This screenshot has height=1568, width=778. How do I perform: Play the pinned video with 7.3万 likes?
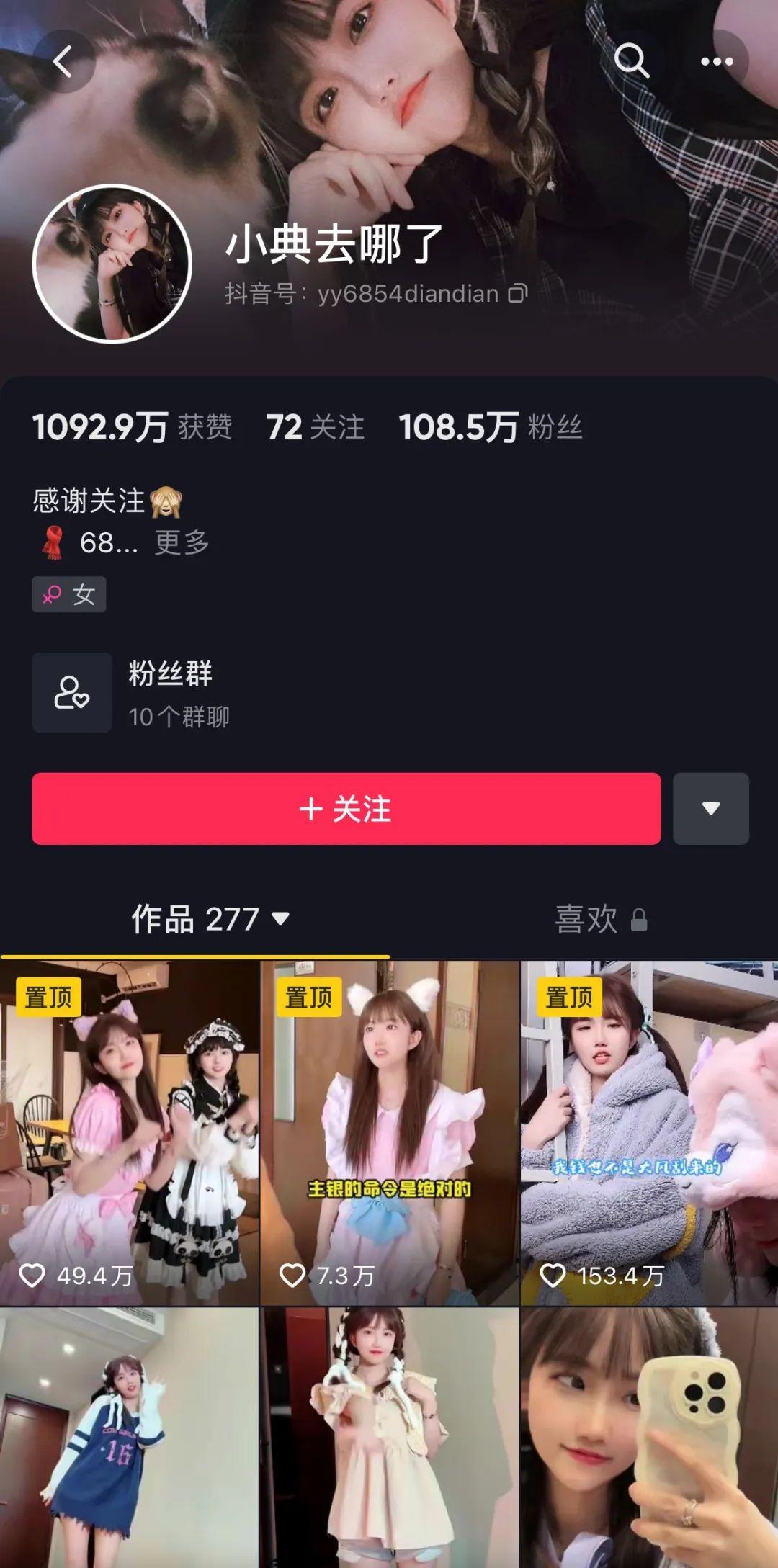389,1132
